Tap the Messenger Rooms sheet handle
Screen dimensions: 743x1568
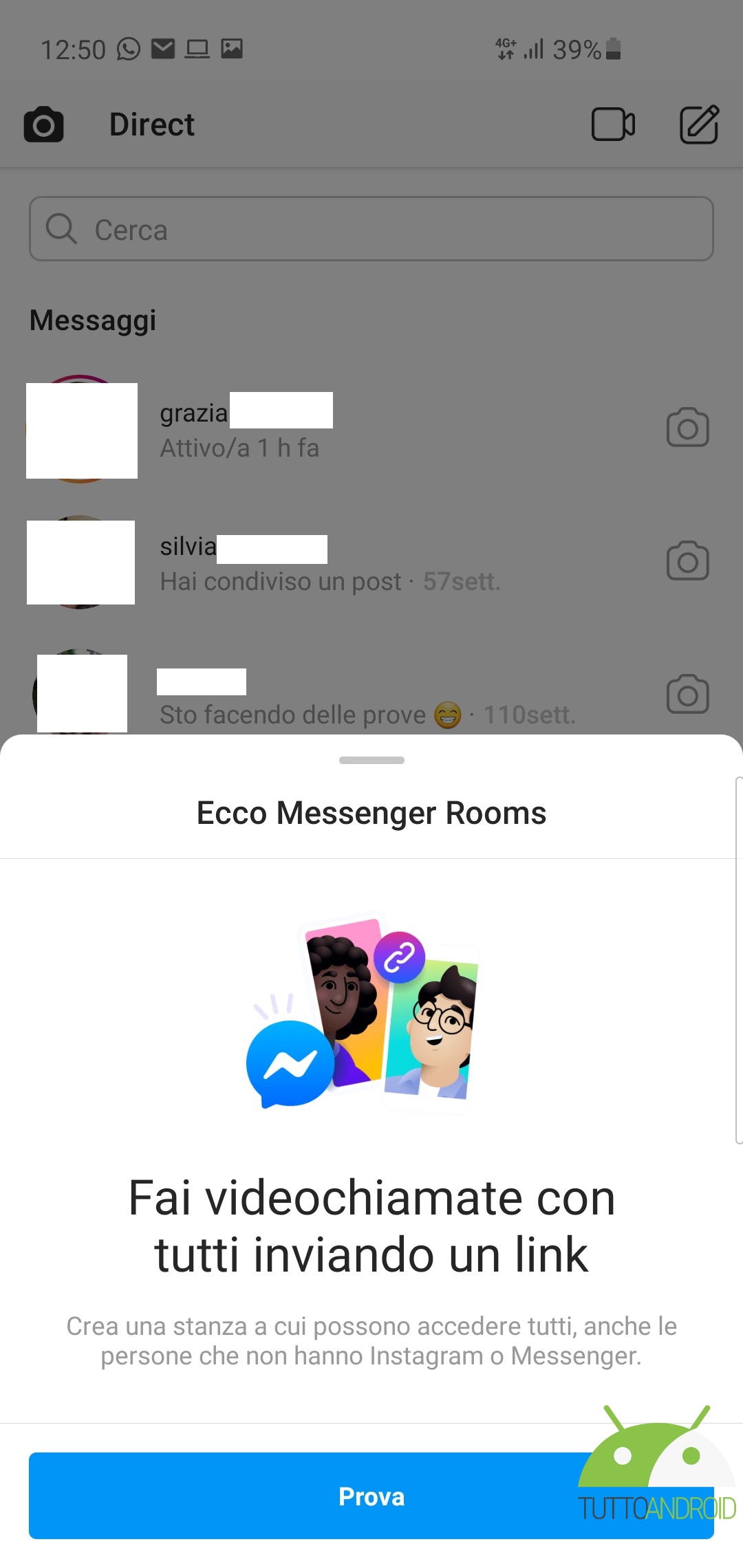[371, 760]
